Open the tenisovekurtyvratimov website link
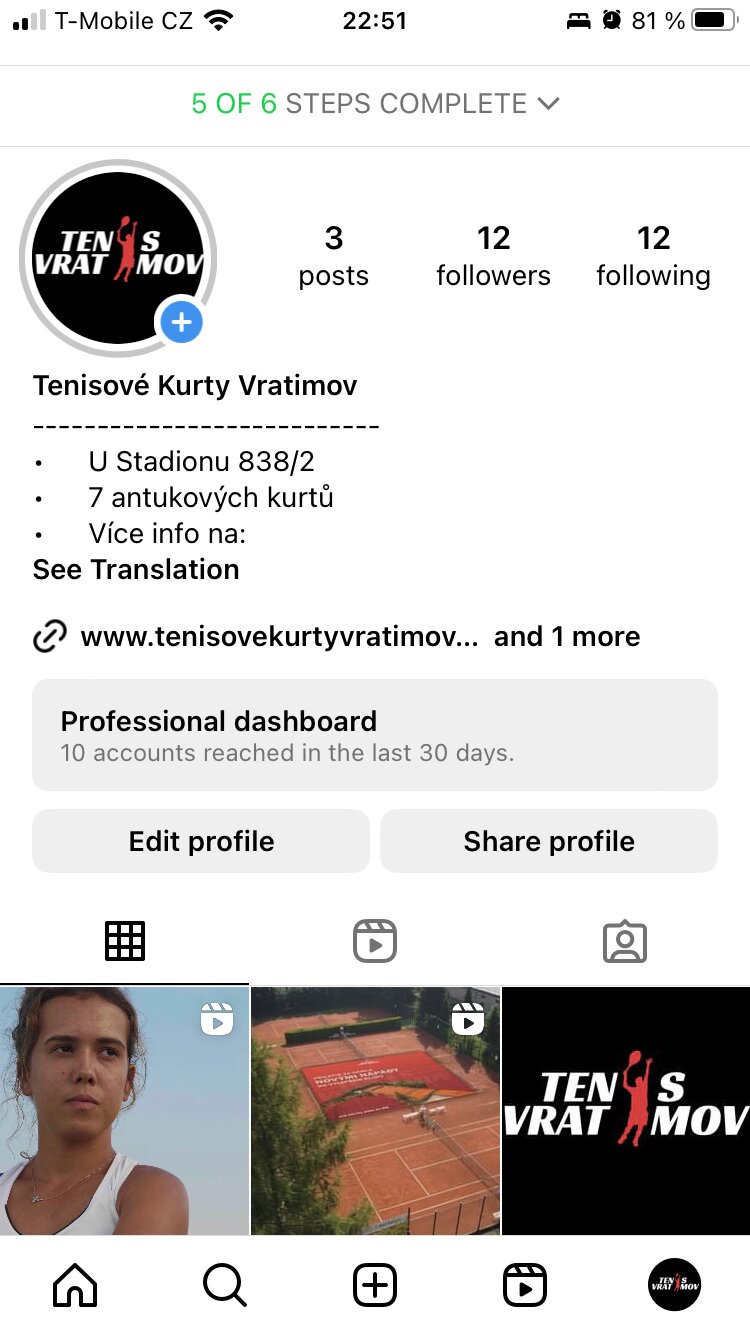 click(x=280, y=636)
